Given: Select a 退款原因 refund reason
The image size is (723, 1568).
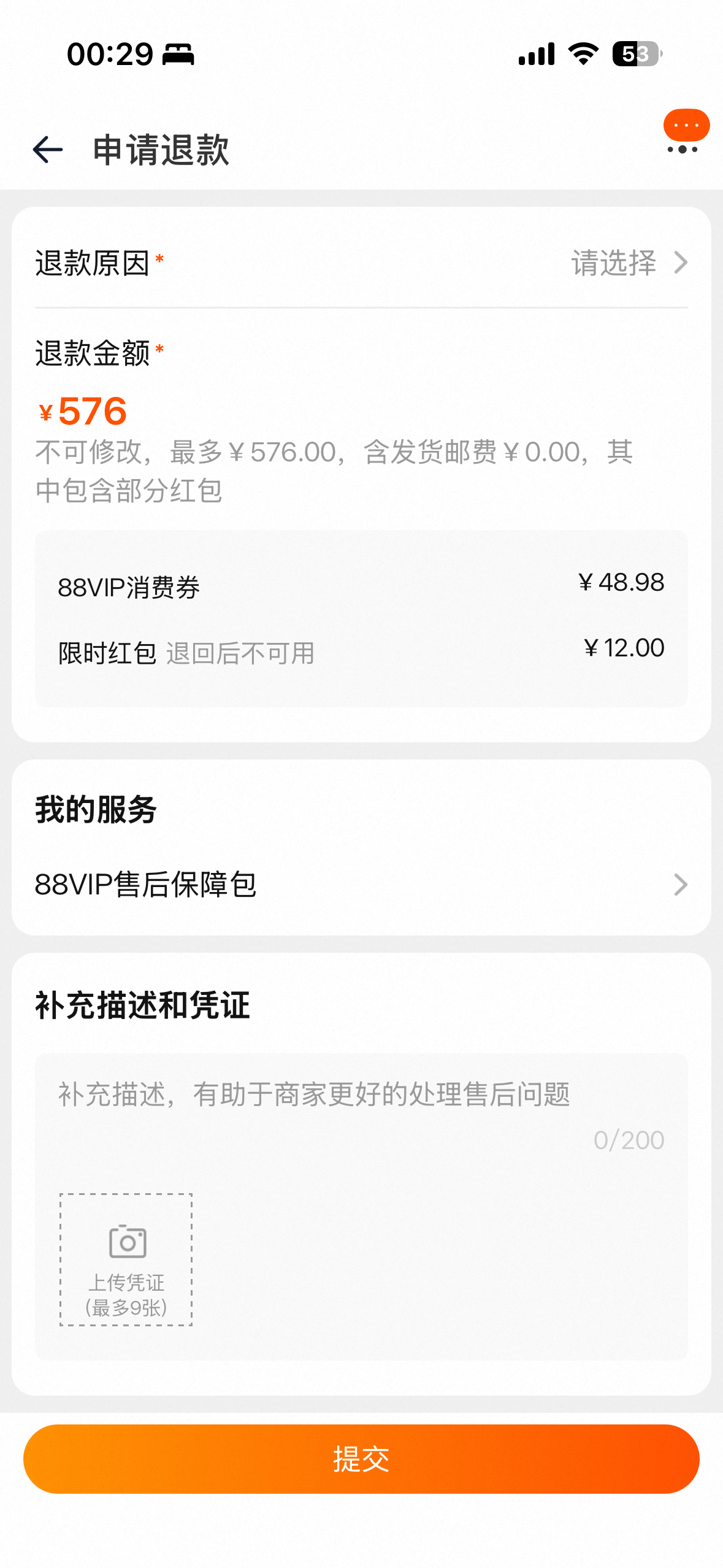Looking at the screenshot, I should (x=629, y=263).
